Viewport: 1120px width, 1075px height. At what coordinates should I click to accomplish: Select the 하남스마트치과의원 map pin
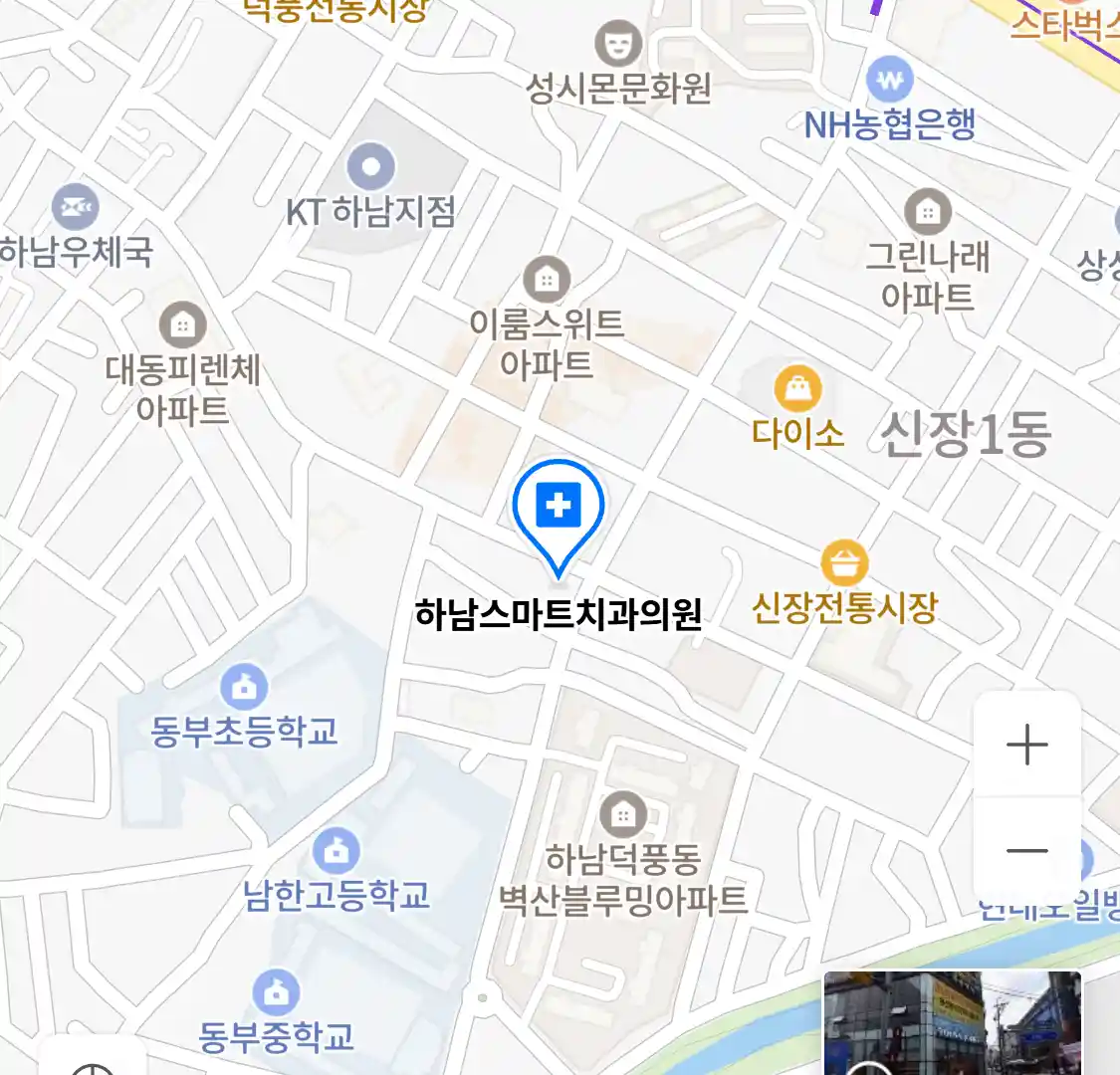[x=559, y=508]
